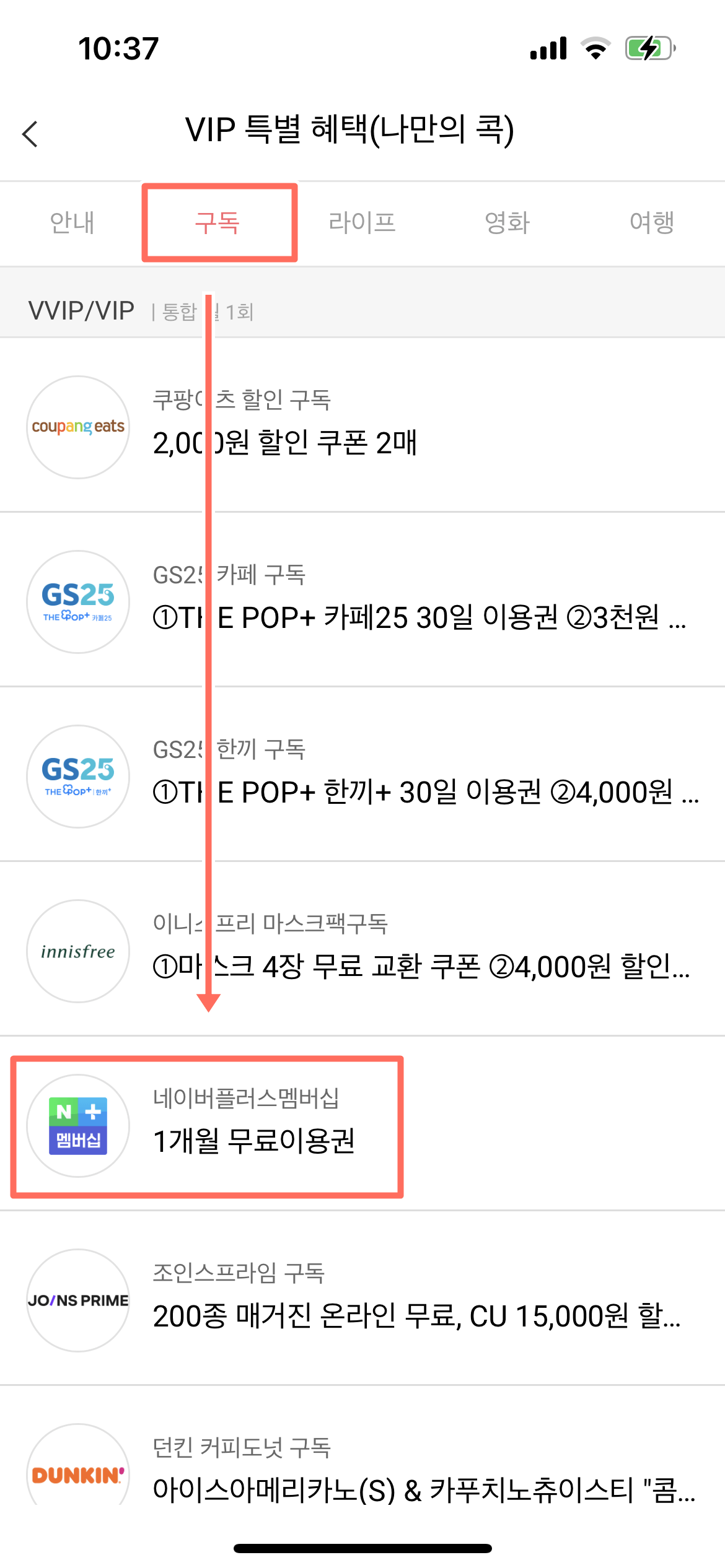Select the 여행 tab
The width and height of the screenshot is (725, 1568).
651,223
